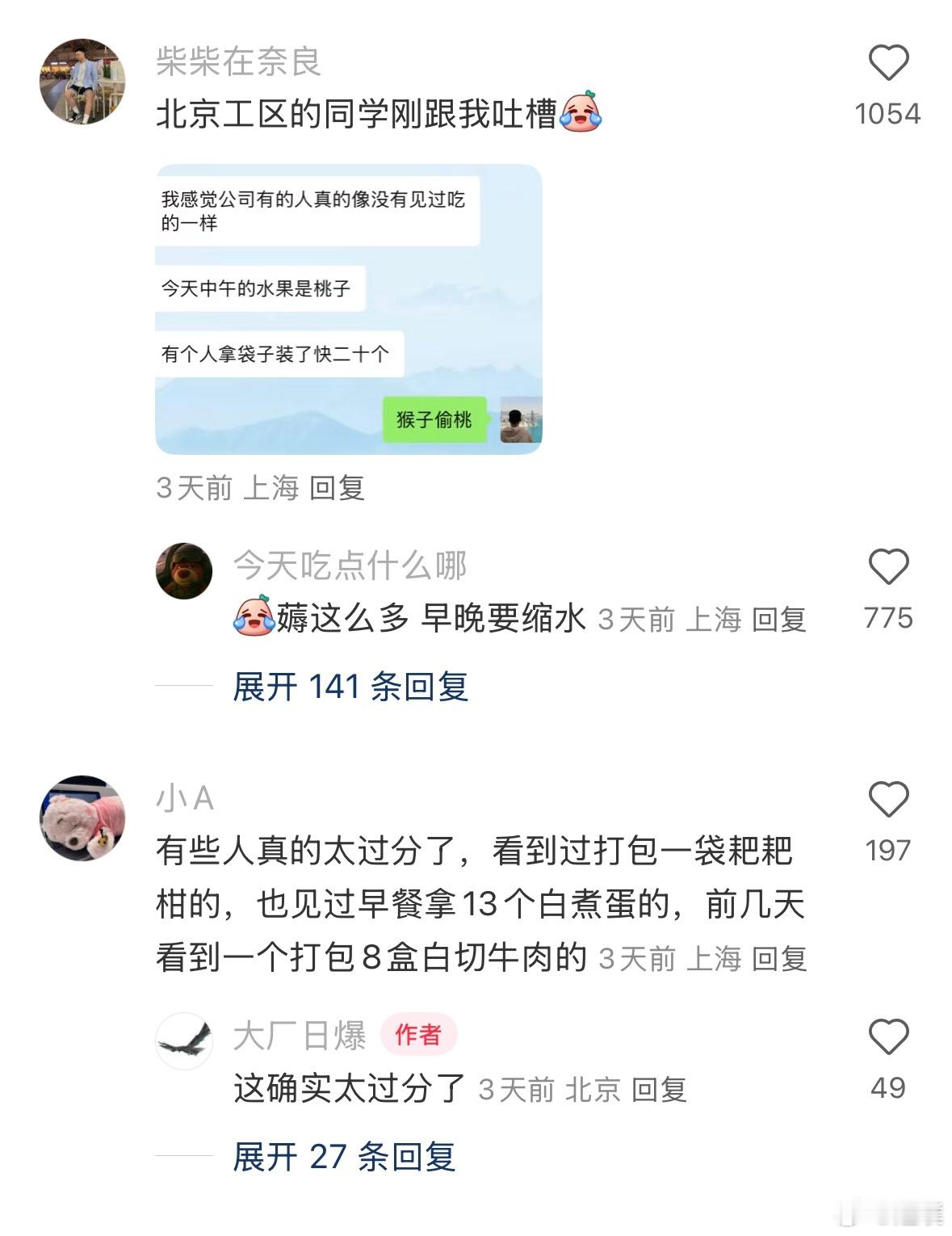This screenshot has width=952, height=1236.
Task: Open 柴柴在奈良's profile avatar
Action: [x=82, y=81]
